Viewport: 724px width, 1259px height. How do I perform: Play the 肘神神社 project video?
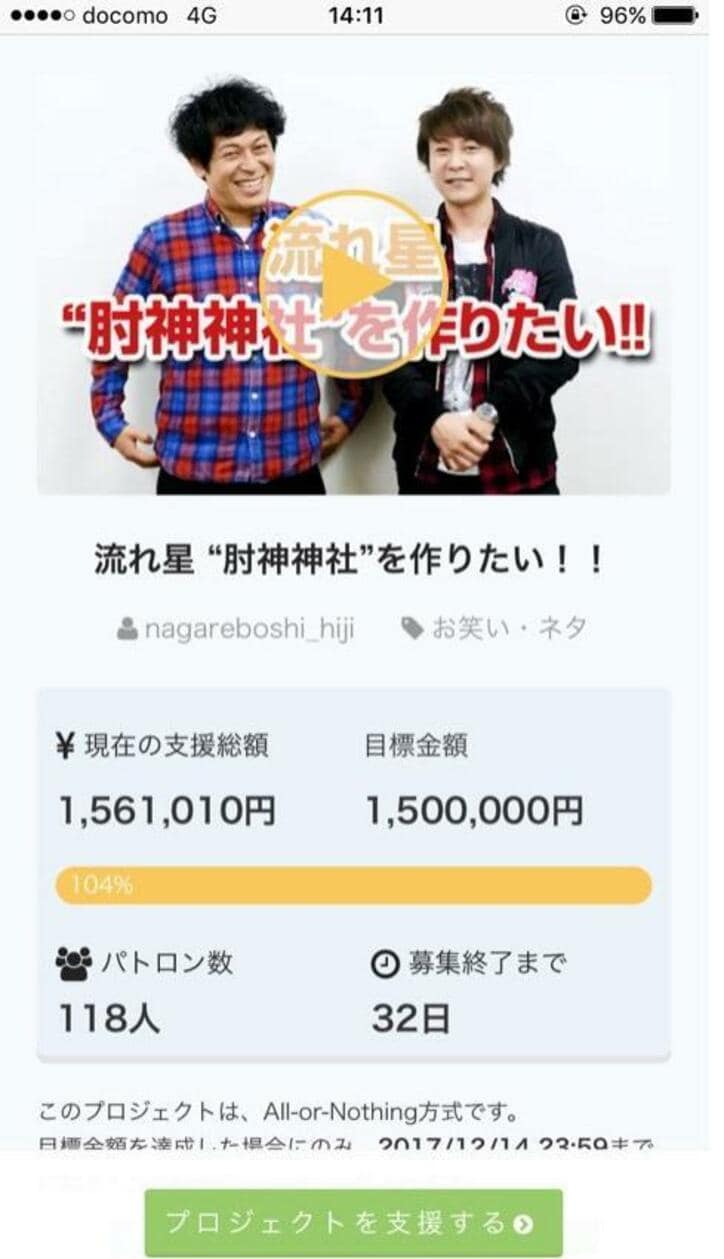[353, 284]
